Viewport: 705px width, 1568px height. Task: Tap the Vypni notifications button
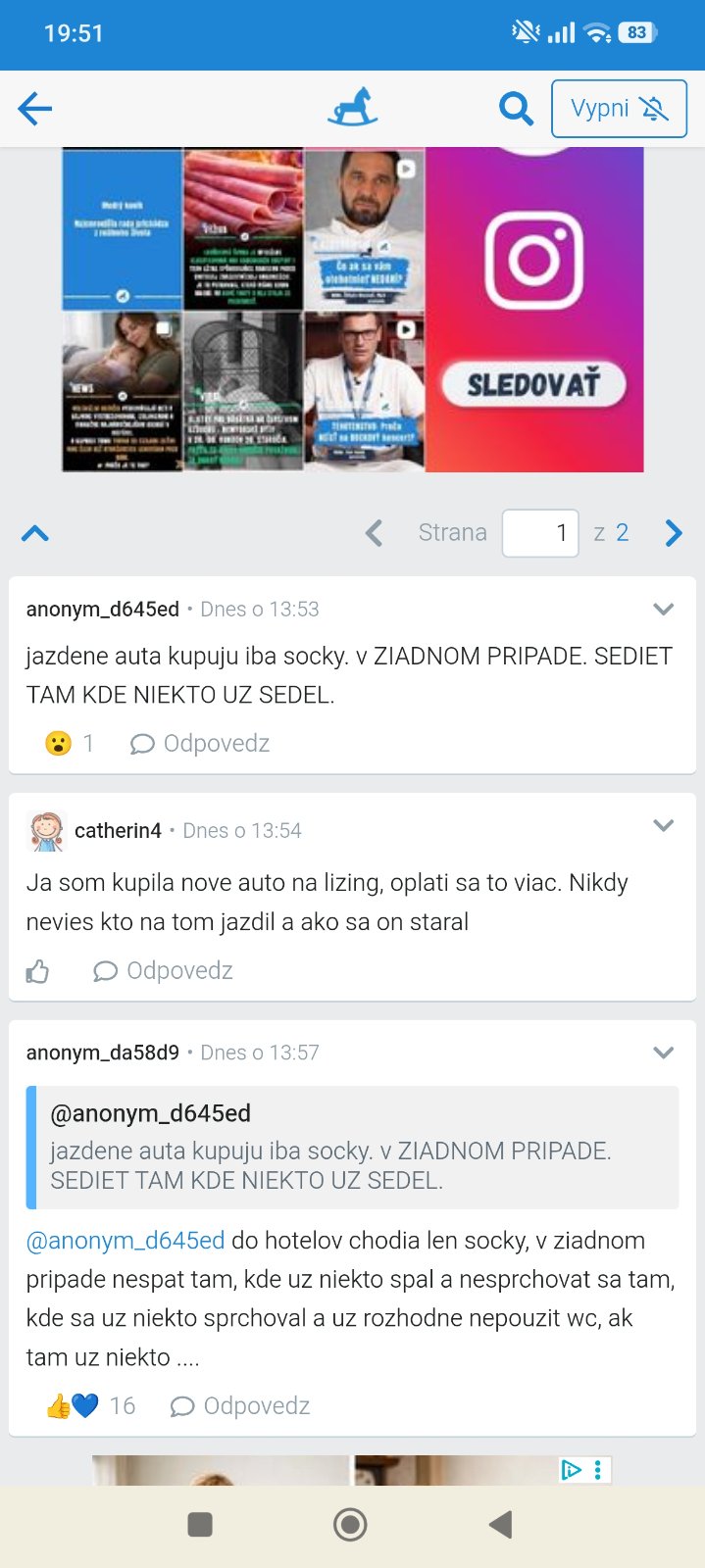click(619, 109)
